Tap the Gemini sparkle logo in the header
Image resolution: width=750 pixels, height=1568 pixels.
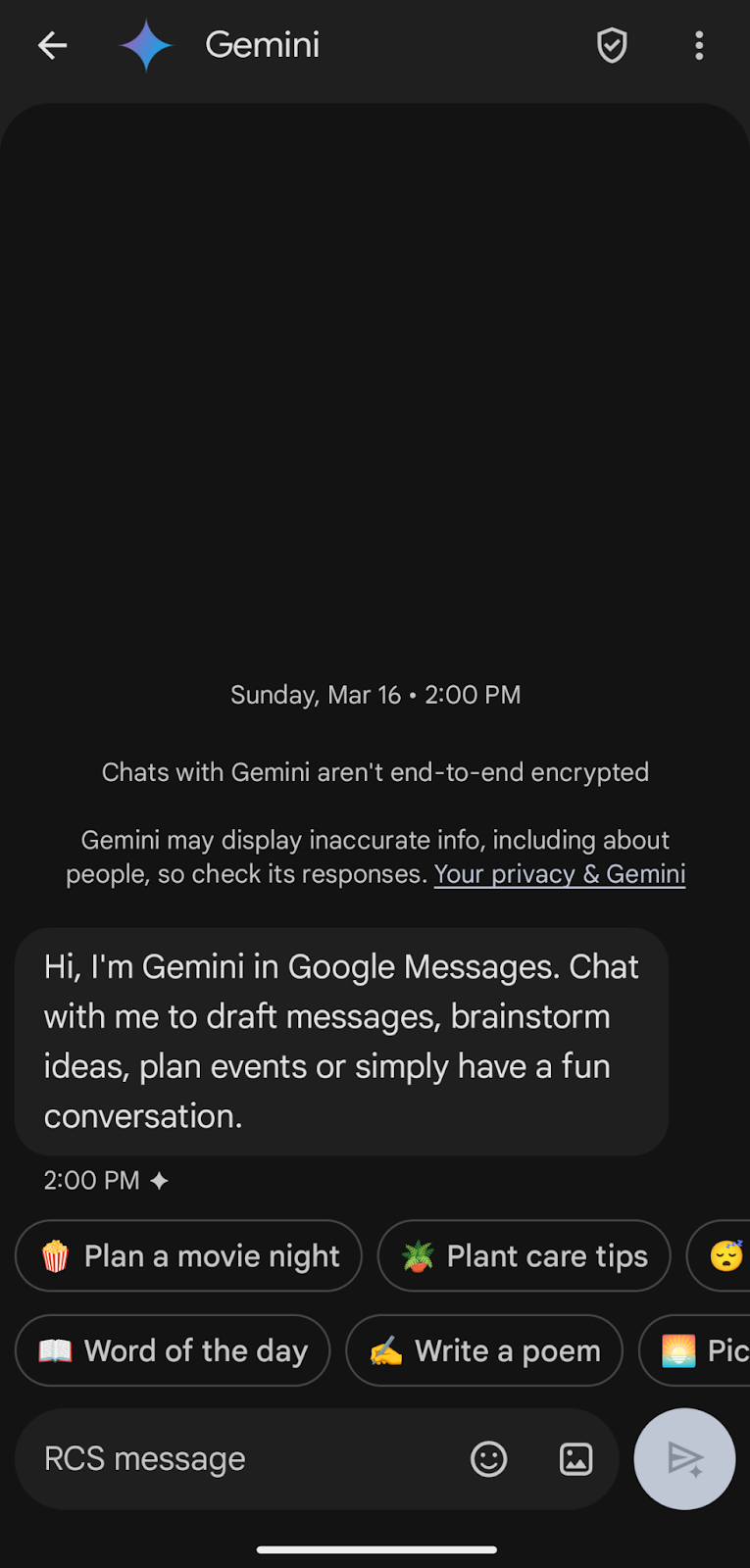pos(146,45)
